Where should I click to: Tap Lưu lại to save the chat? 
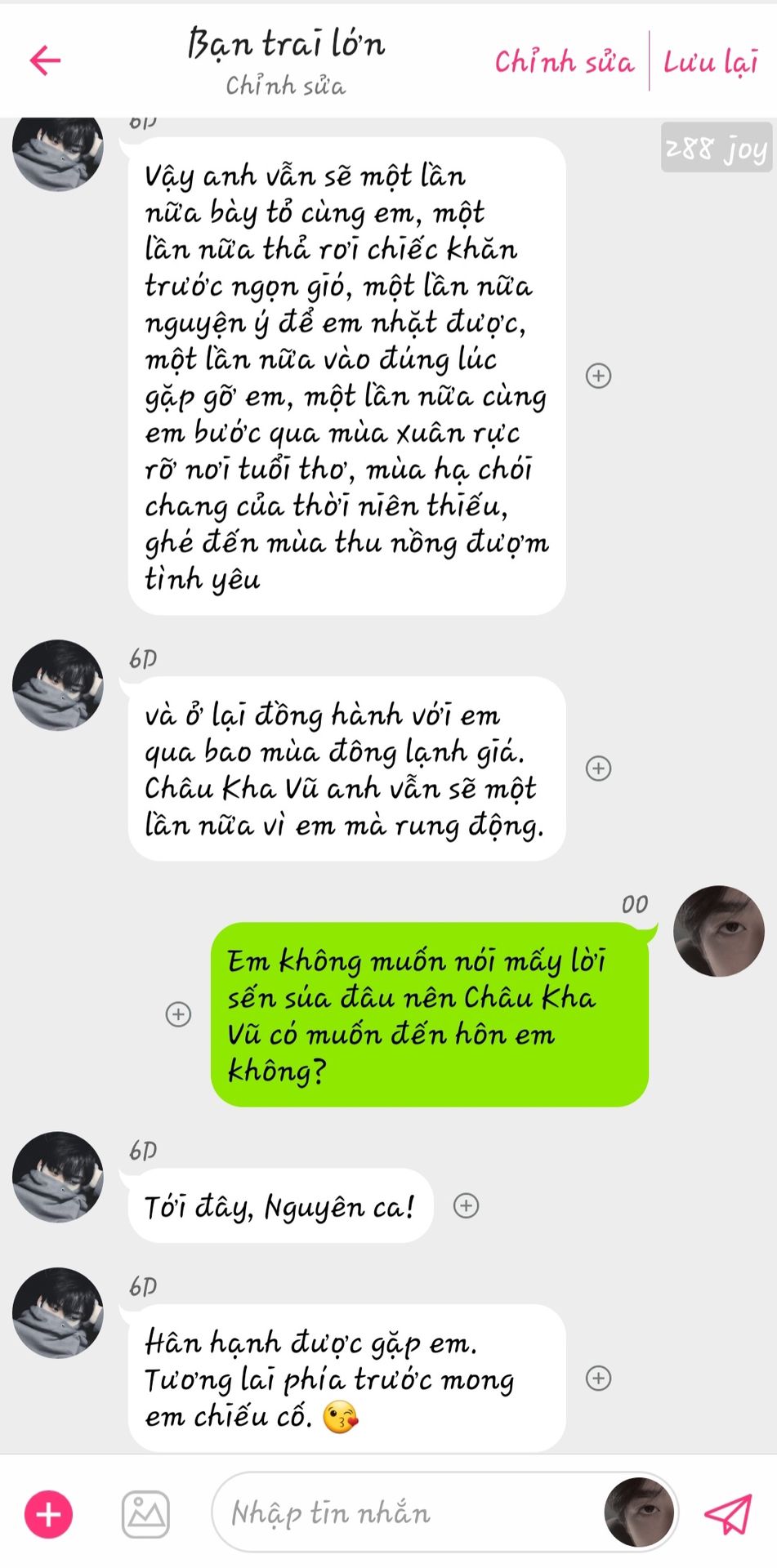[710, 62]
